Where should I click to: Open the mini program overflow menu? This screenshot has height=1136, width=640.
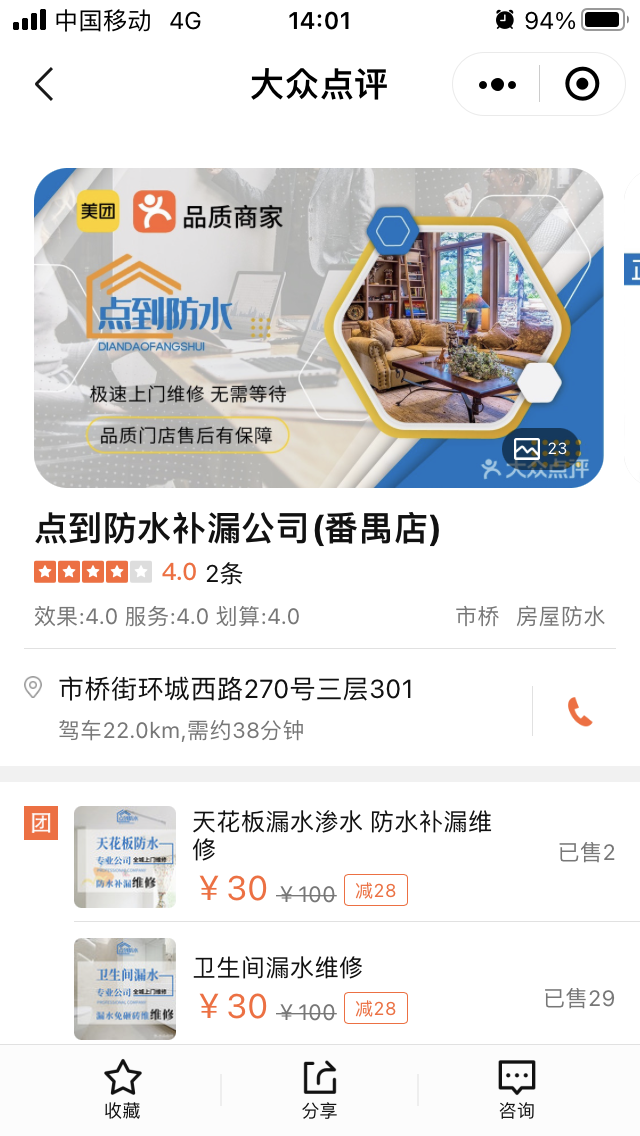[x=497, y=85]
